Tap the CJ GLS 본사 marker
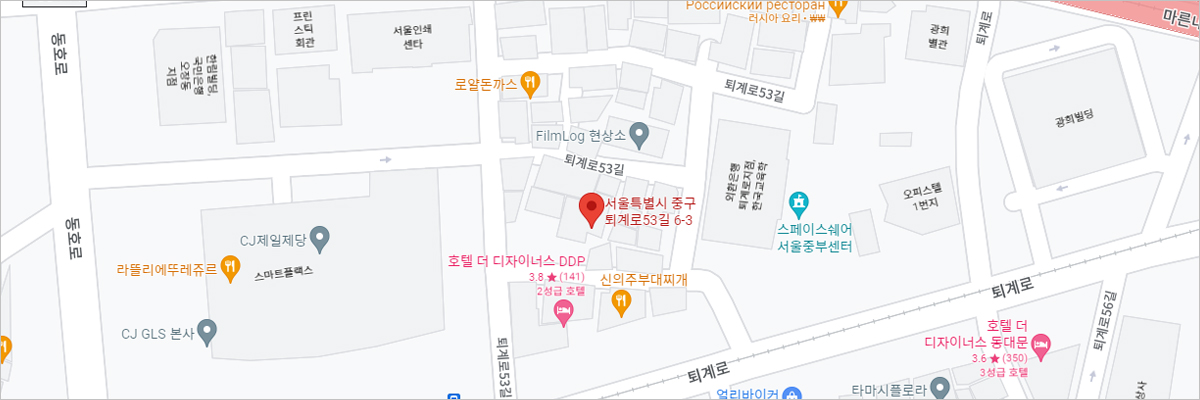 point(207,329)
